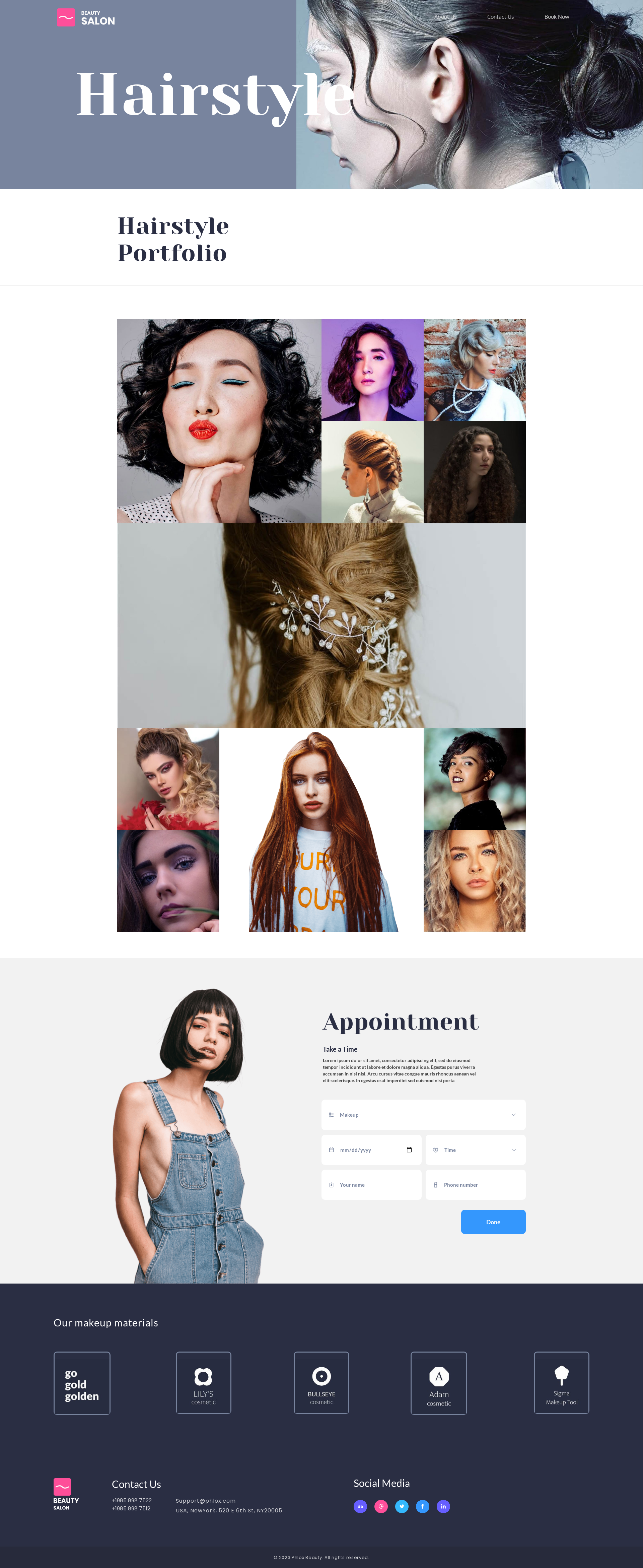Viewport: 643px width, 1568px height.
Task: Submit appointment with Done button
Action: click(x=493, y=1222)
